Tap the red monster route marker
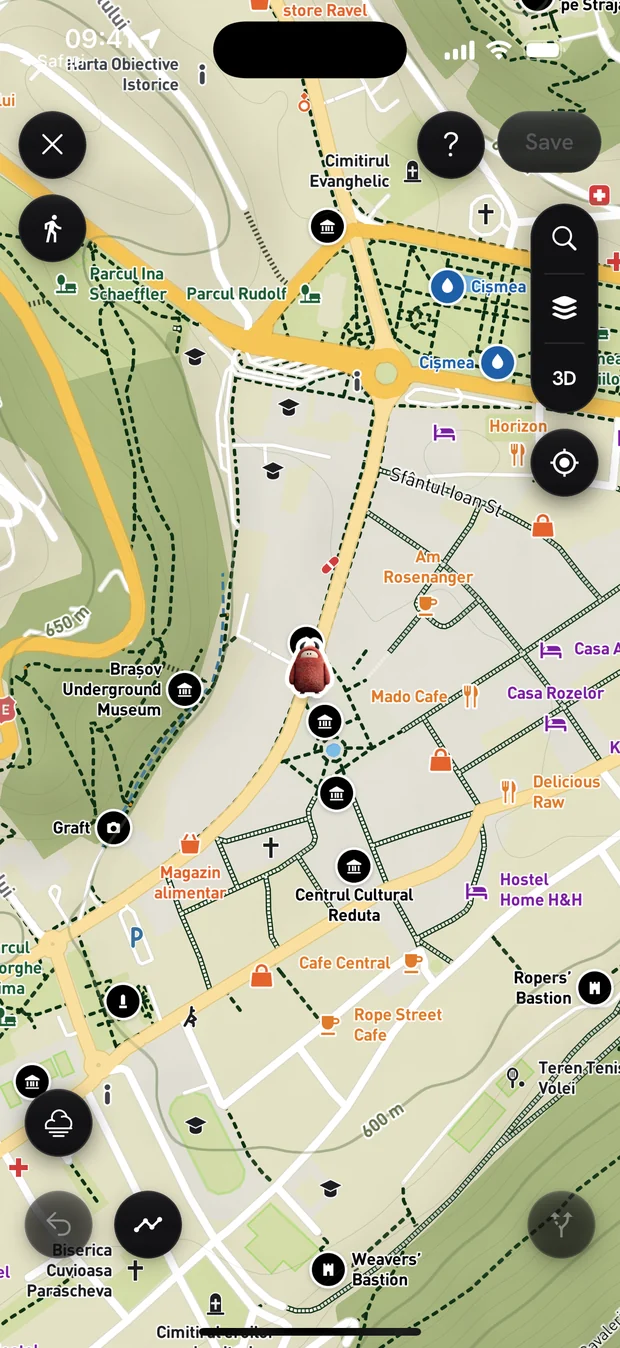 (309, 669)
